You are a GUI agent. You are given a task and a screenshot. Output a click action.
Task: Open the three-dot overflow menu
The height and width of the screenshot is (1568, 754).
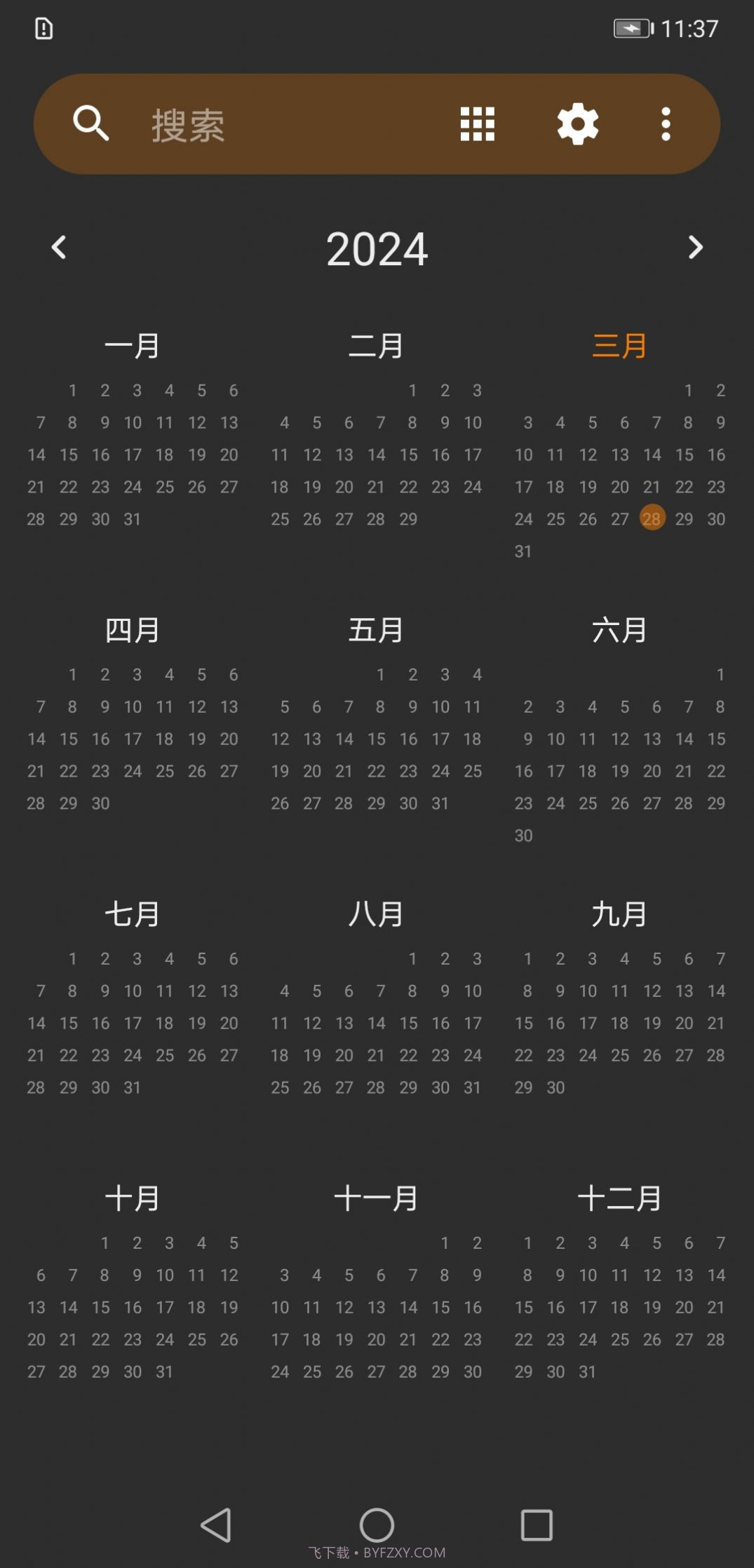pyautogui.click(x=665, y=123)
